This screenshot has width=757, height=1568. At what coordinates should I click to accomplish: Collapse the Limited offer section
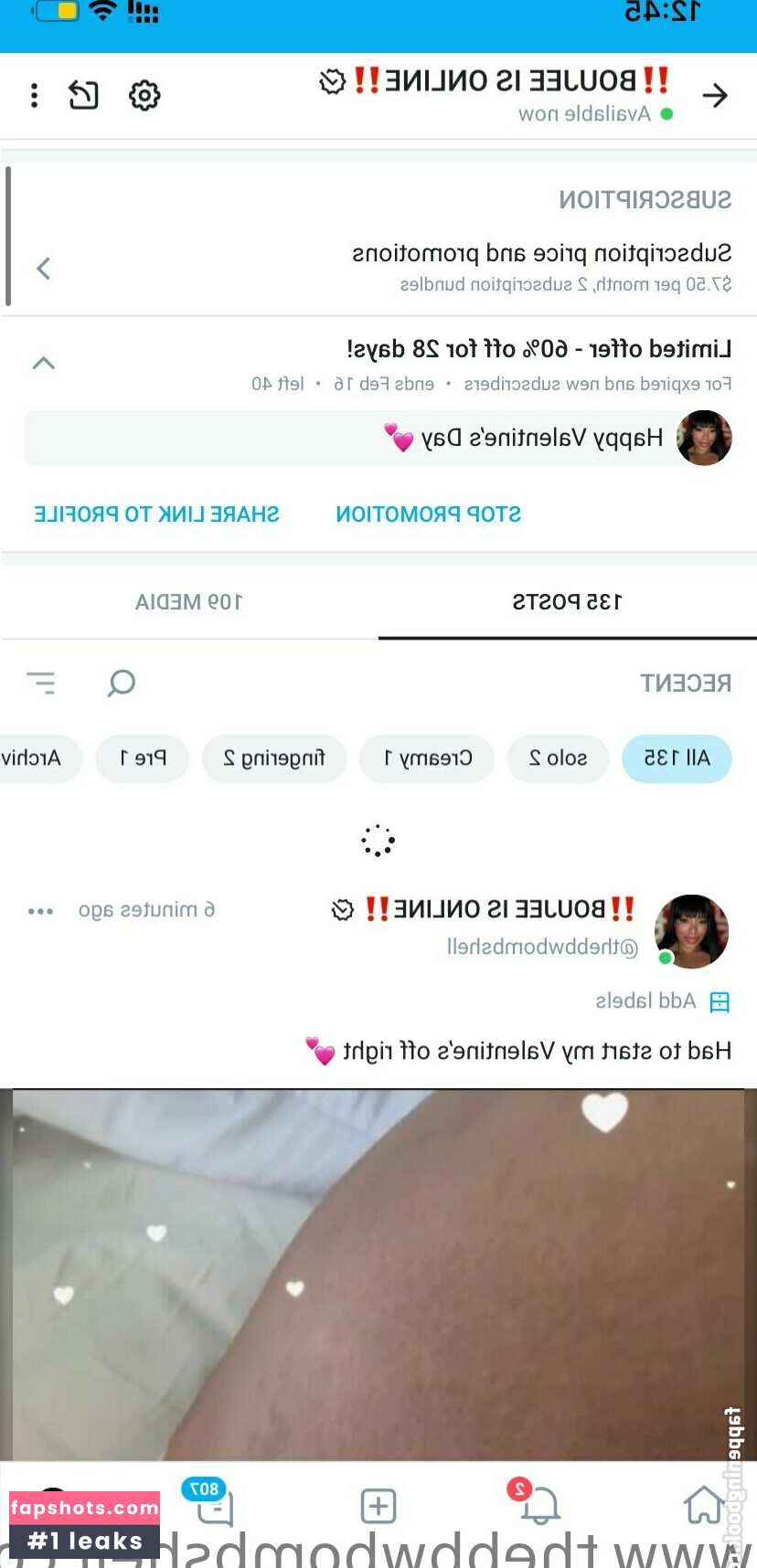pyautogui.click(x=44, y=363)
